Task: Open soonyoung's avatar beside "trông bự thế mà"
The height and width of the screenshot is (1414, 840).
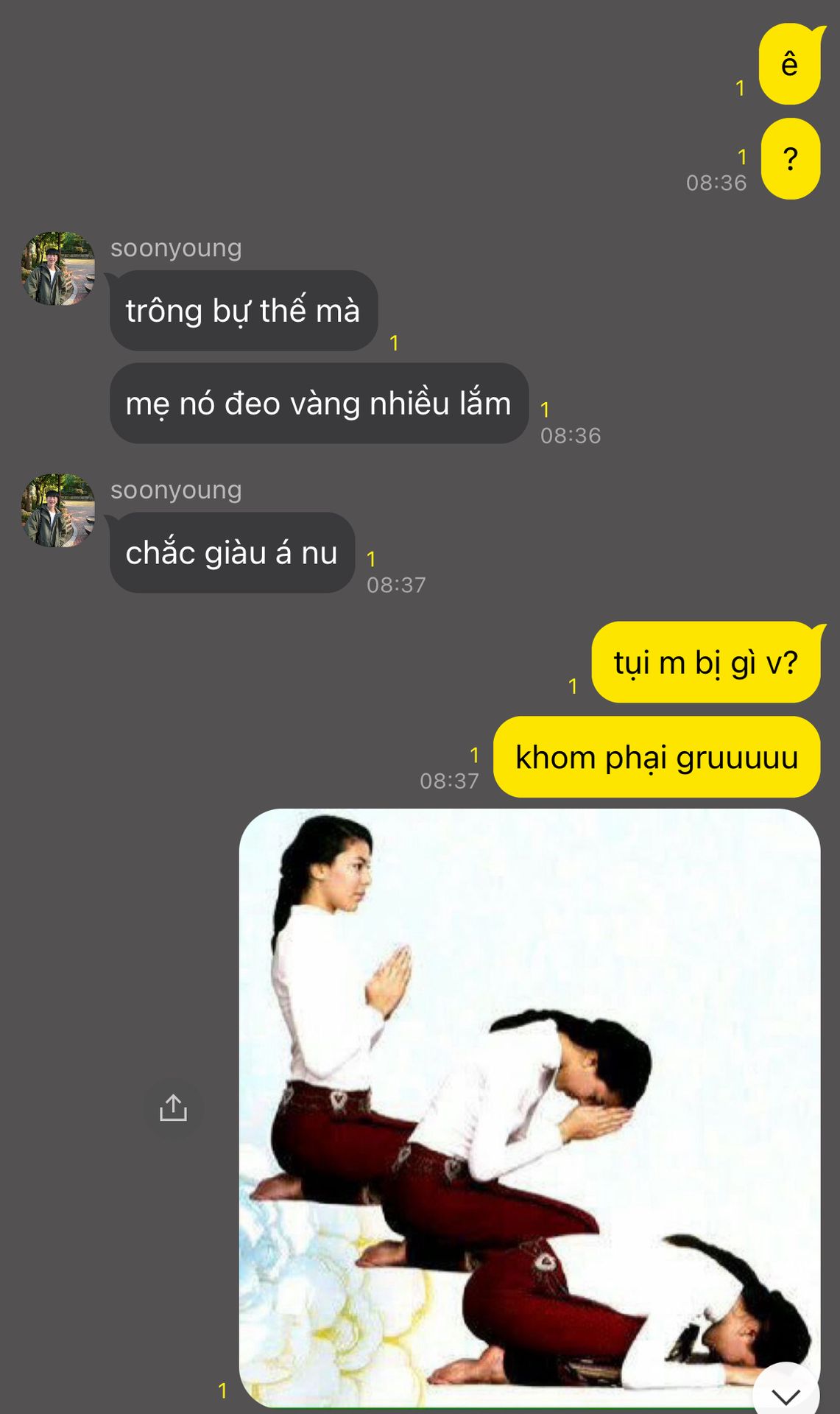Action: coord(58,269)
